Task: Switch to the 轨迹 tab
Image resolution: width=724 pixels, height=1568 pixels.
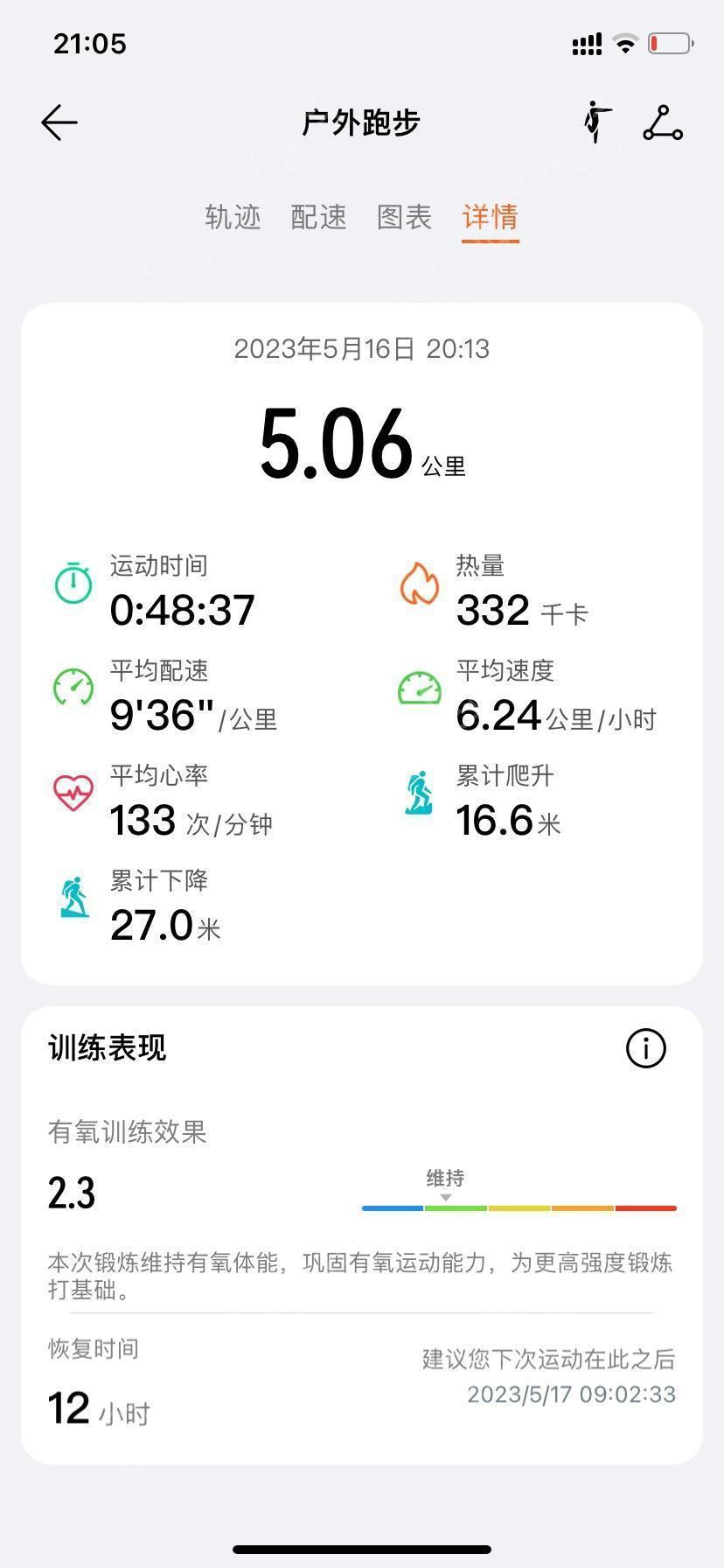Action: (x=233, y=217)
